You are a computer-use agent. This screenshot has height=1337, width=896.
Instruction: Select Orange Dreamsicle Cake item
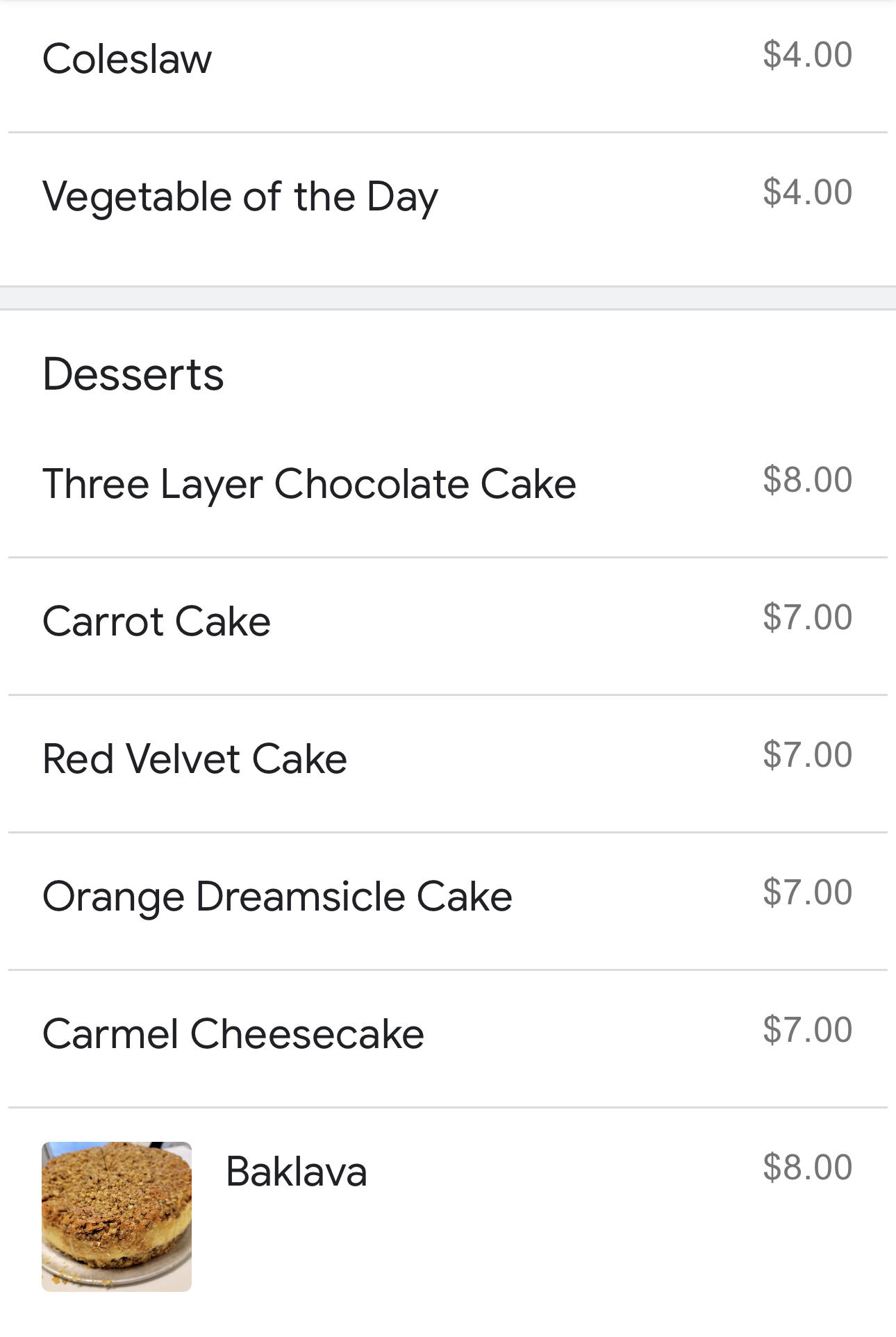coord(277,897)
